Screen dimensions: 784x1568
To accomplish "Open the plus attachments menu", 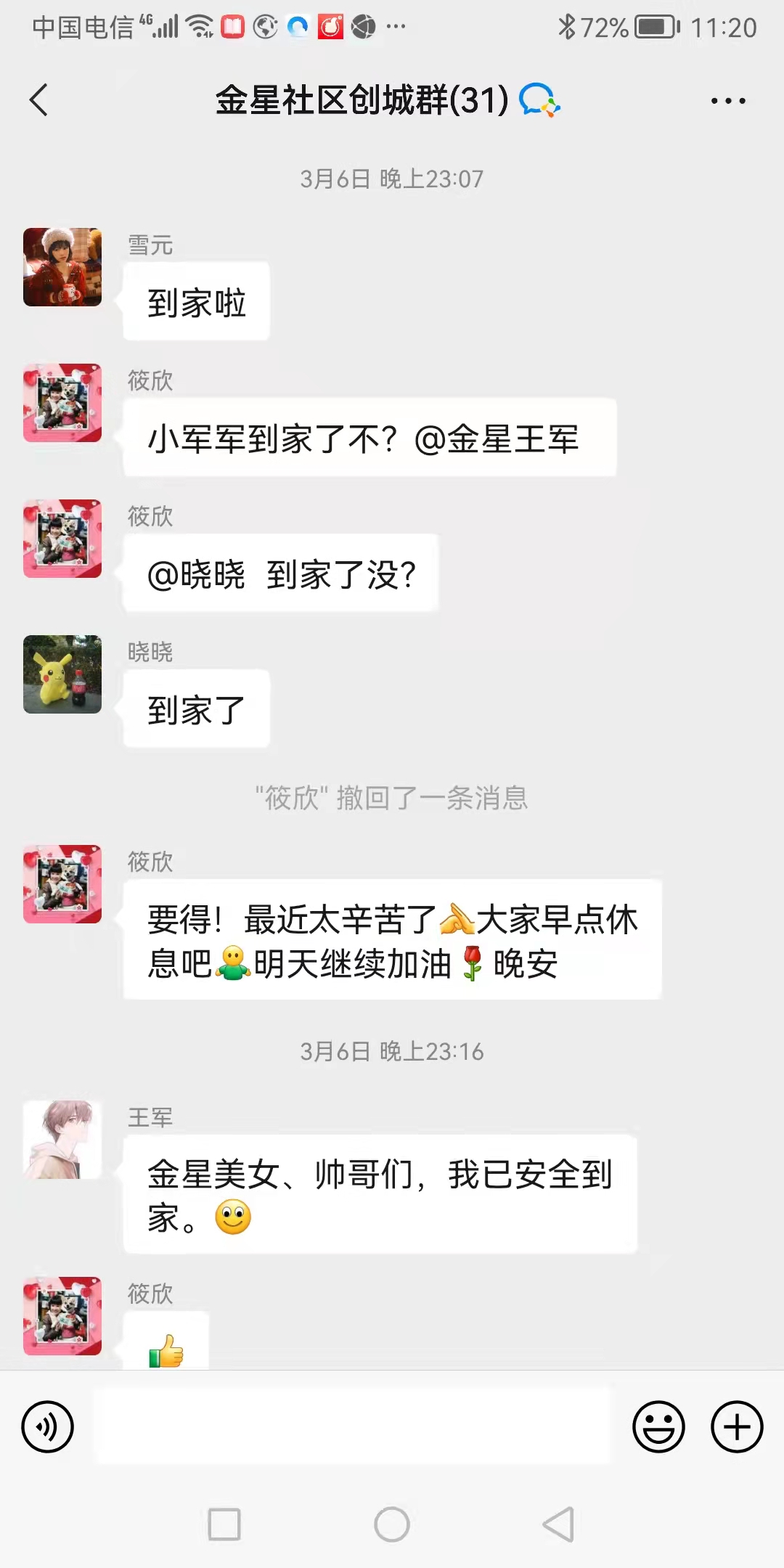I will click(x=736, y=1426).
